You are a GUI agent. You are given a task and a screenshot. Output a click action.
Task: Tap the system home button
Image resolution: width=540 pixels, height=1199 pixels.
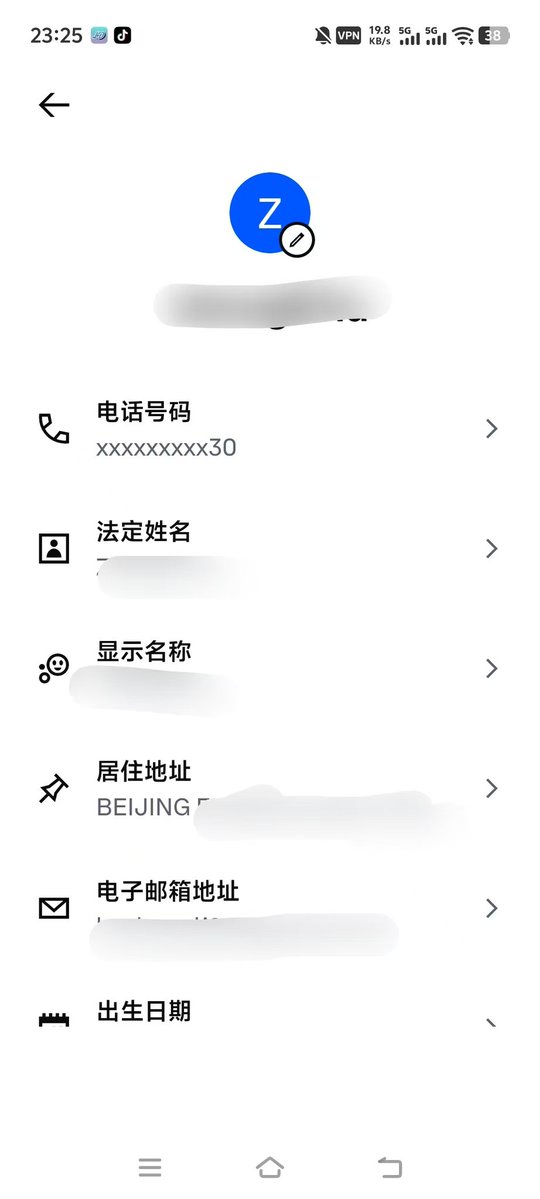270,1167
